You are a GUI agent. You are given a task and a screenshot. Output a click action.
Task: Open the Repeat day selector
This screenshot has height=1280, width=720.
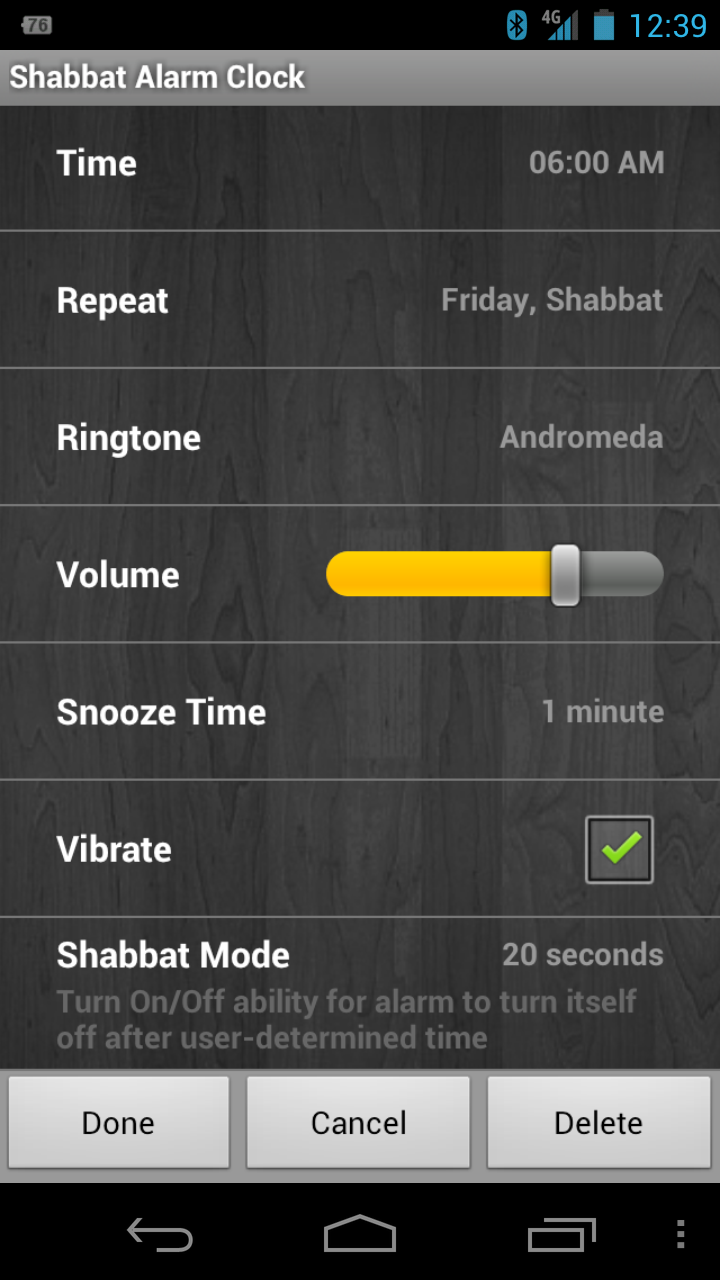tap(360, 300)
